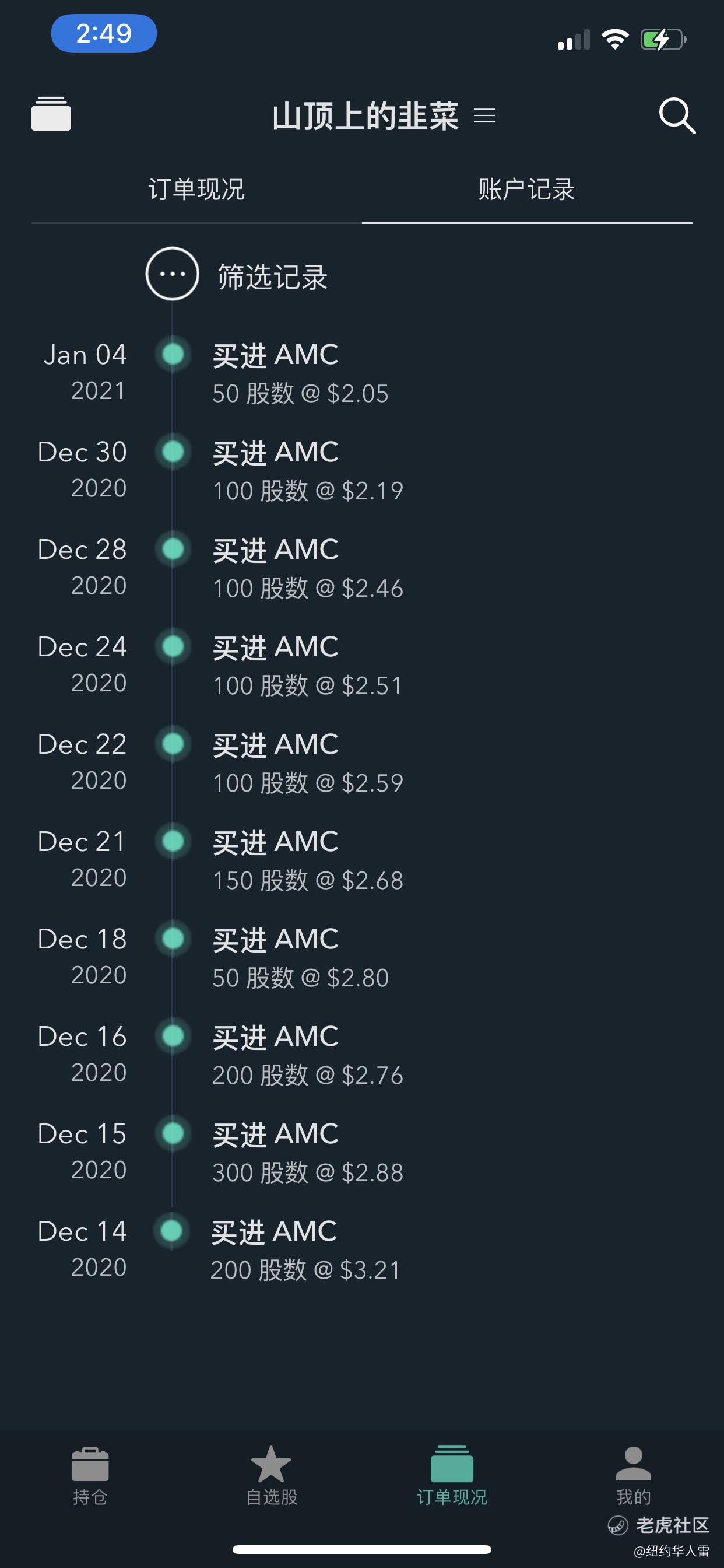Open the Dec 16 AMC buy at $2.76
Viewport: 724px width, 1568px height.
click(x=362, y=1053)
